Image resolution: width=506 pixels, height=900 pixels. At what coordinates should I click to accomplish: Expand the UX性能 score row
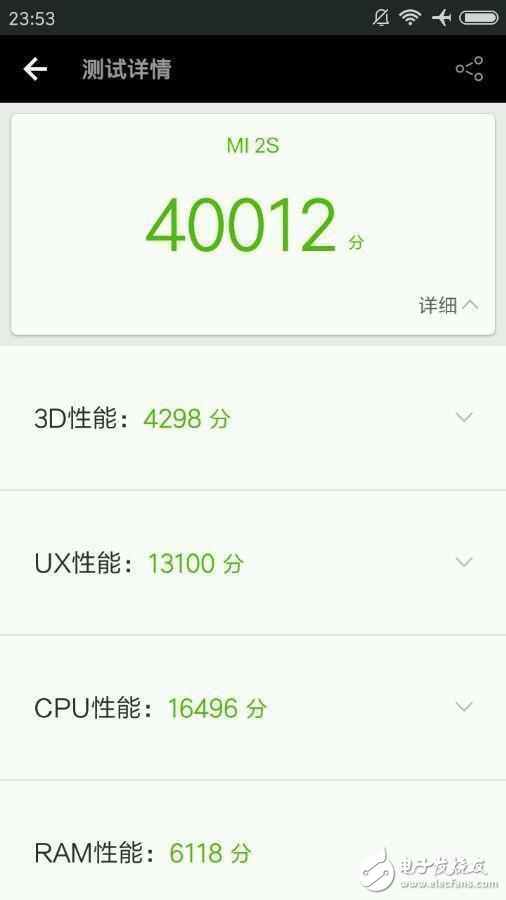click(252, 563)
